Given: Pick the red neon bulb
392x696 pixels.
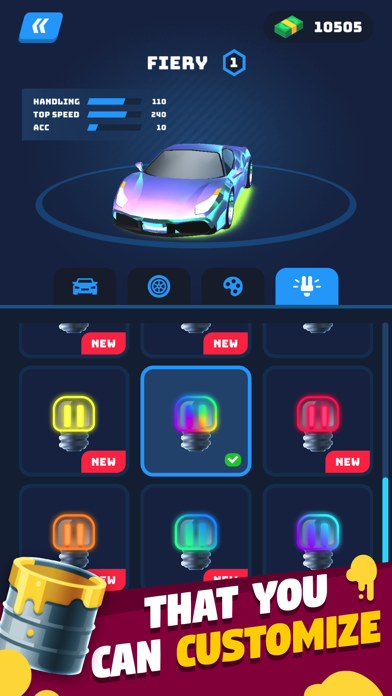Looking at the screenshot, I should [318, 421].
